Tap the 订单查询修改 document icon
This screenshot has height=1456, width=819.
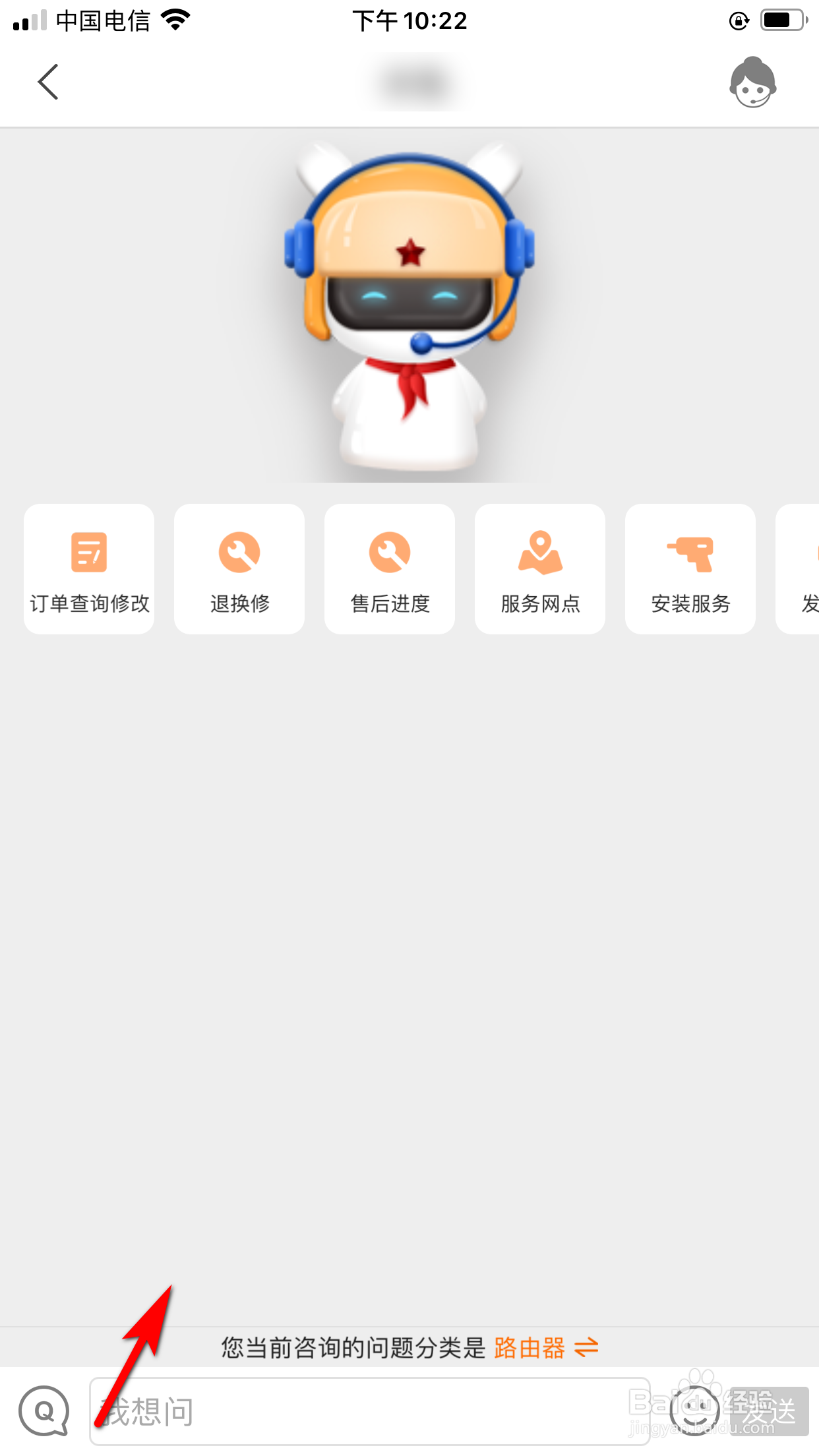point(88,553)
